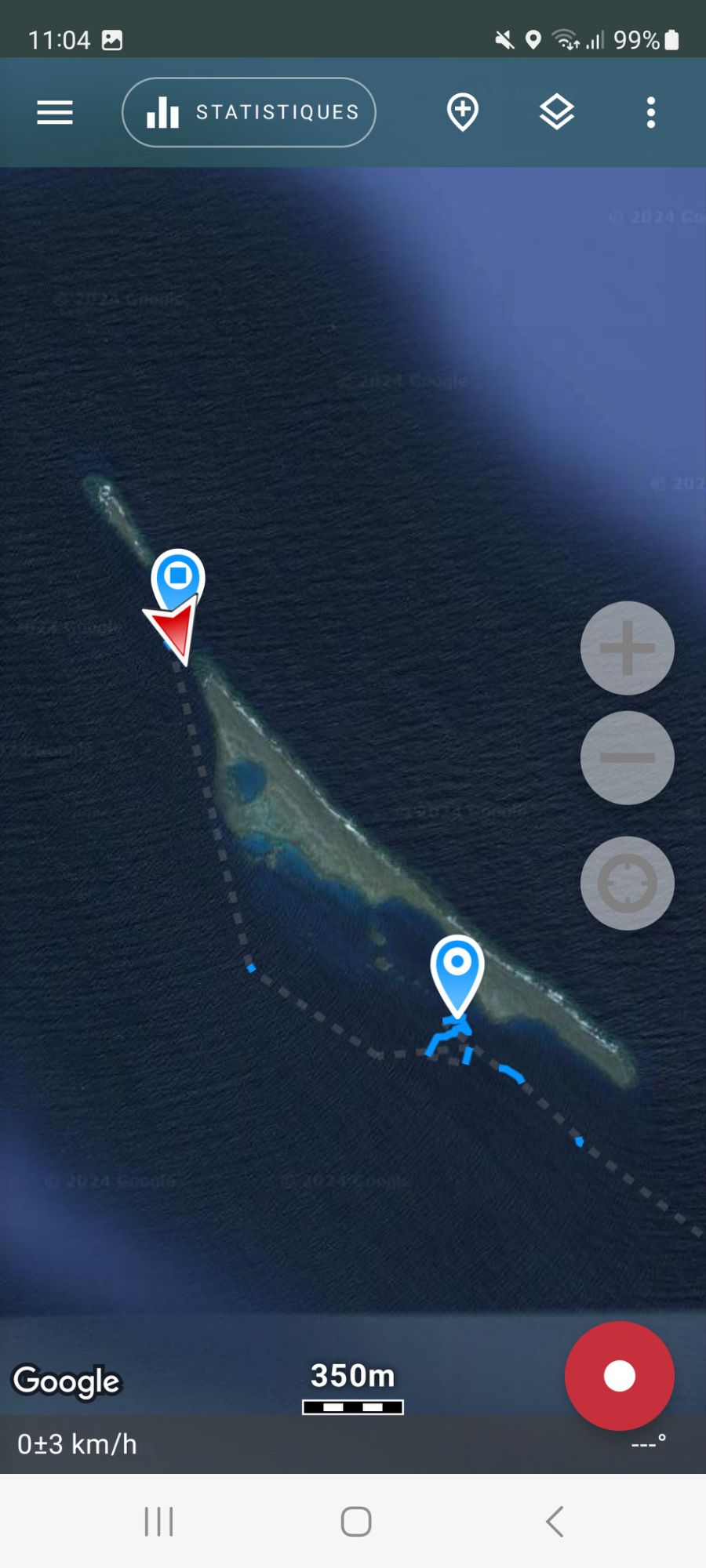Open the hamburger drawer menu
This screenshot has height=1568, width=706.
tap(55, 113)
